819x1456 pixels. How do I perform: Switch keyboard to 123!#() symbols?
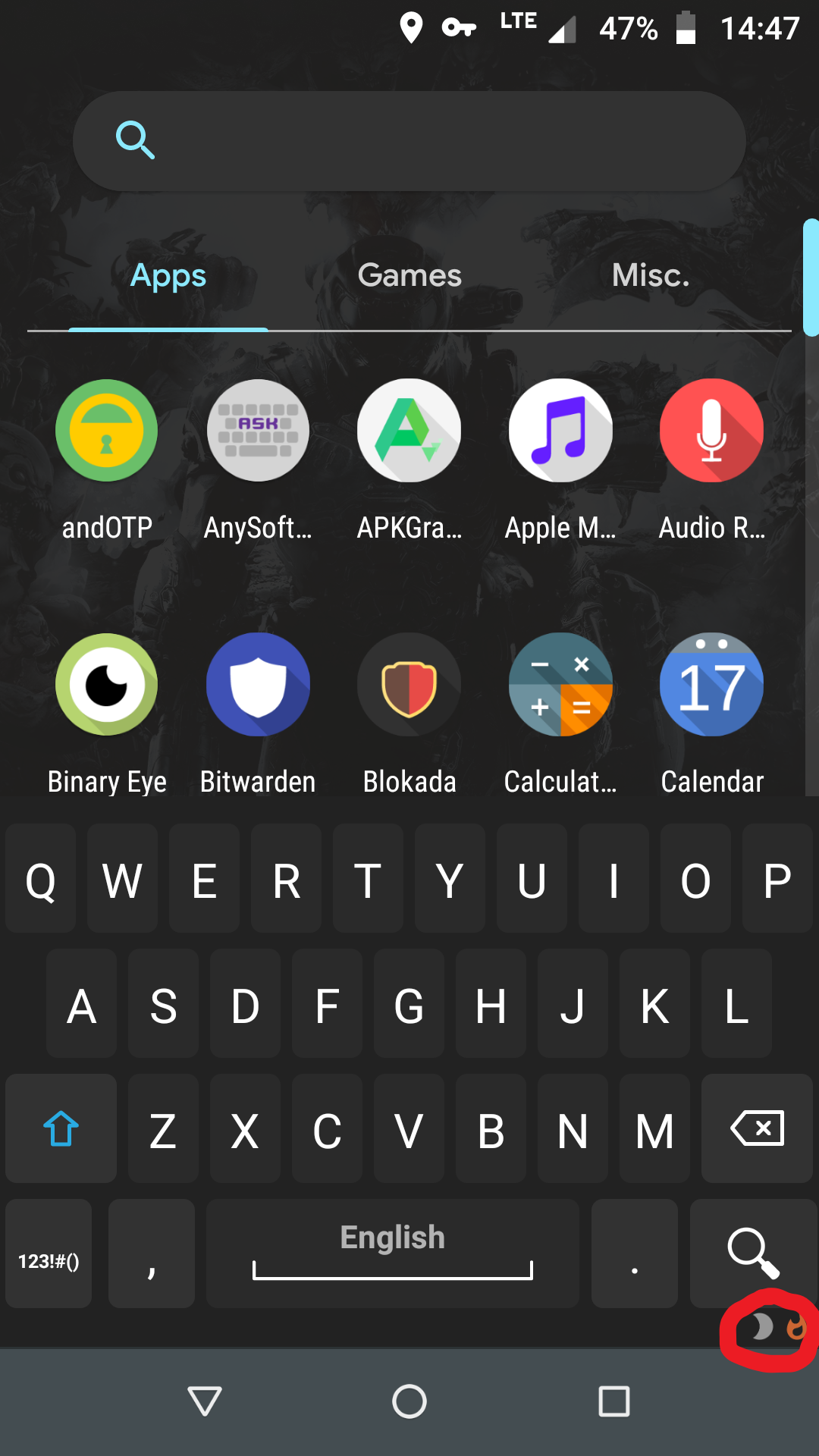[49, 1253]
